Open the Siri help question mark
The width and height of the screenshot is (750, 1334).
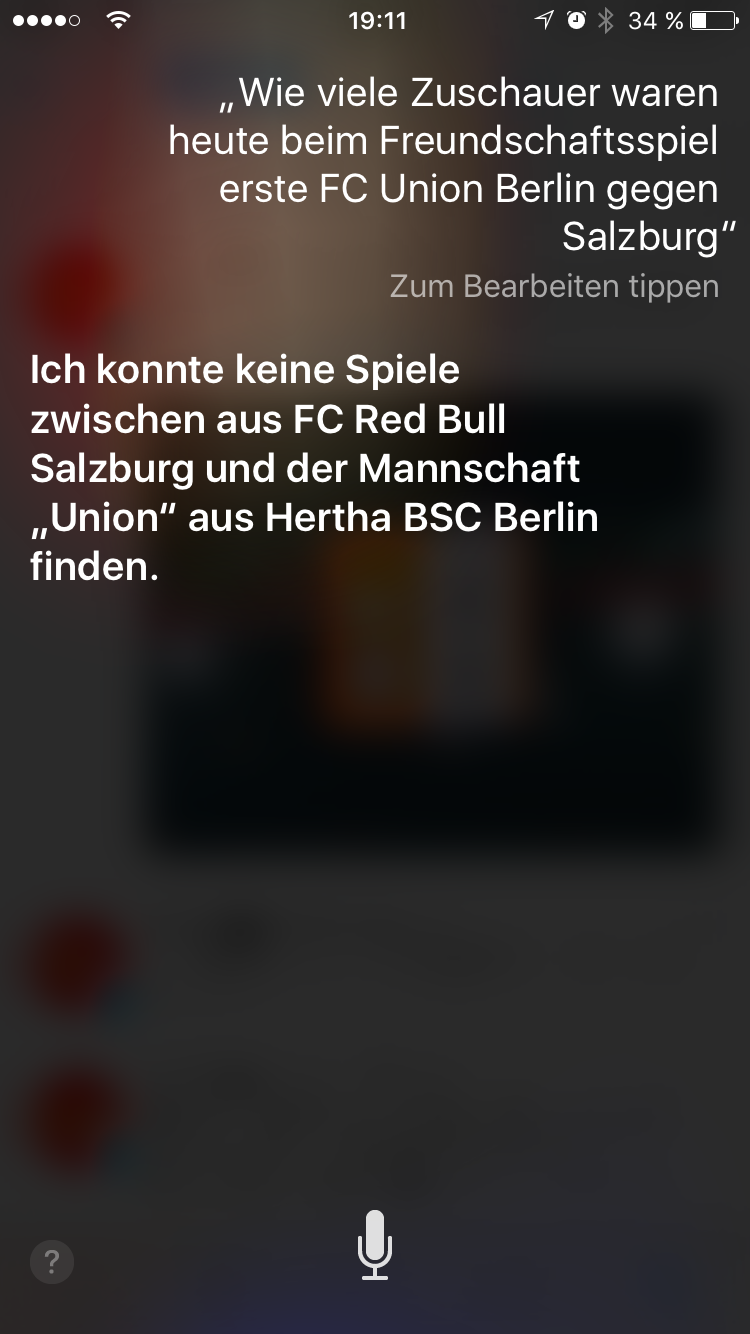(x=52, y=1260)
